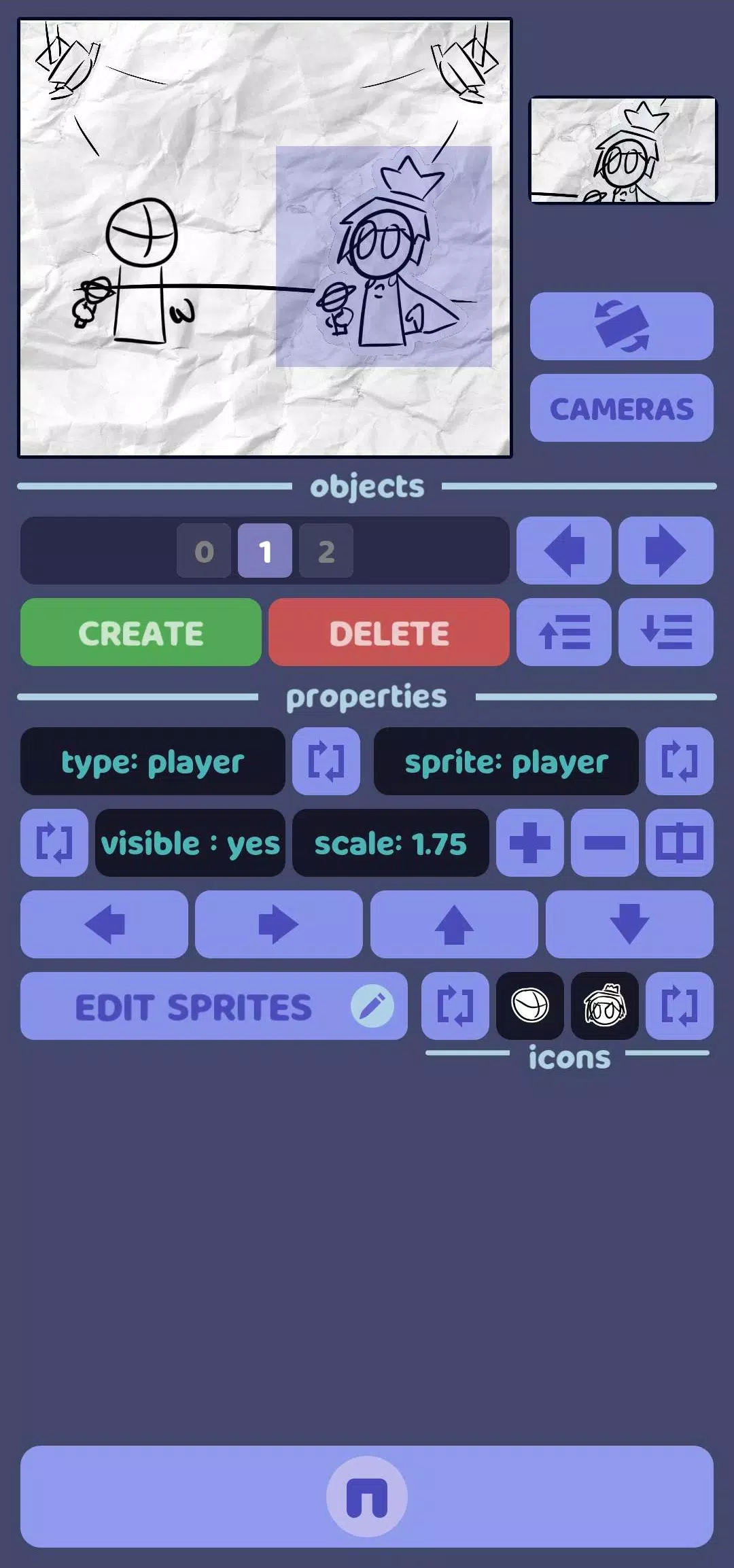Image resolution: width=734 pixels, height=1568 pixels.
Task: Cycle the sprite: player property
Action: pos(678,761)
